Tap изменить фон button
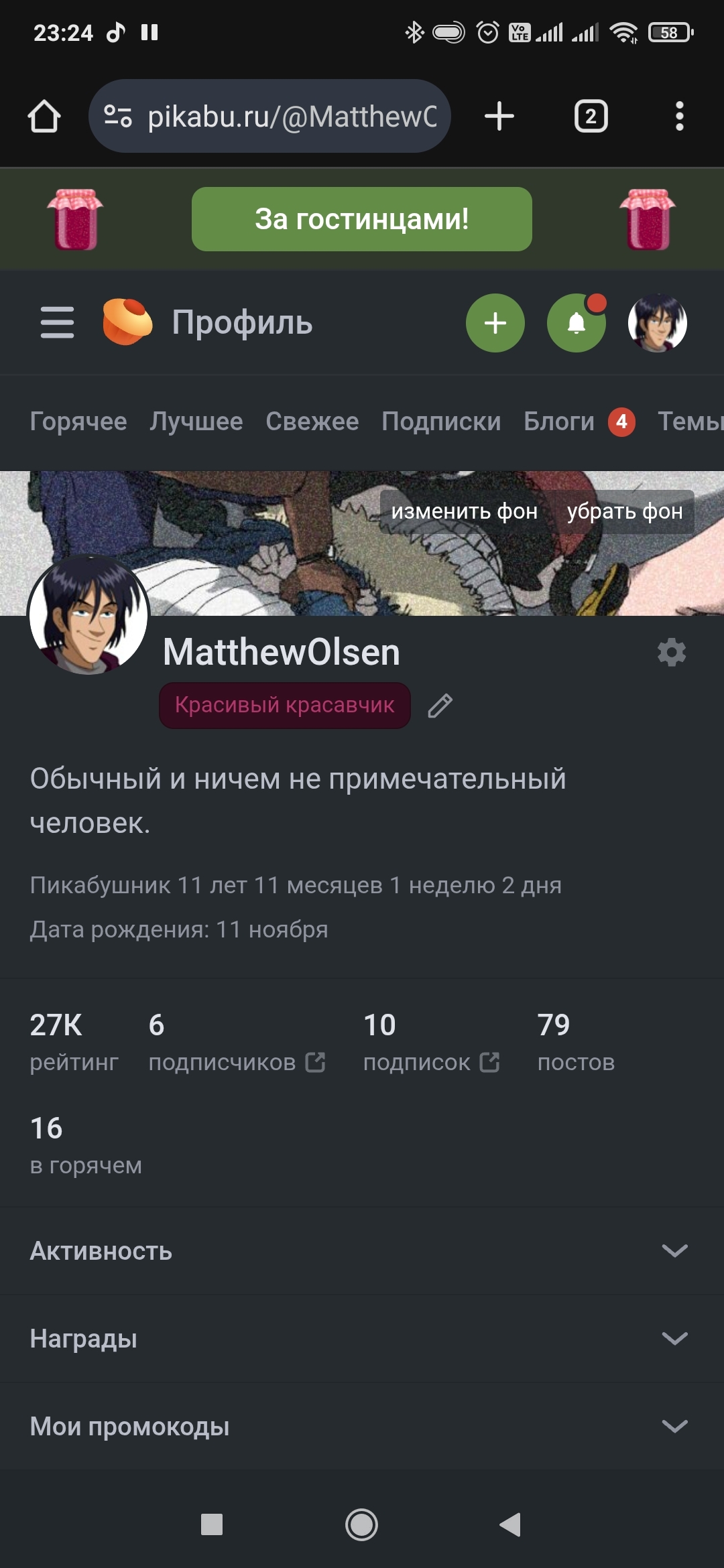This screenshot has height=1568, width=724. [464, 511]
